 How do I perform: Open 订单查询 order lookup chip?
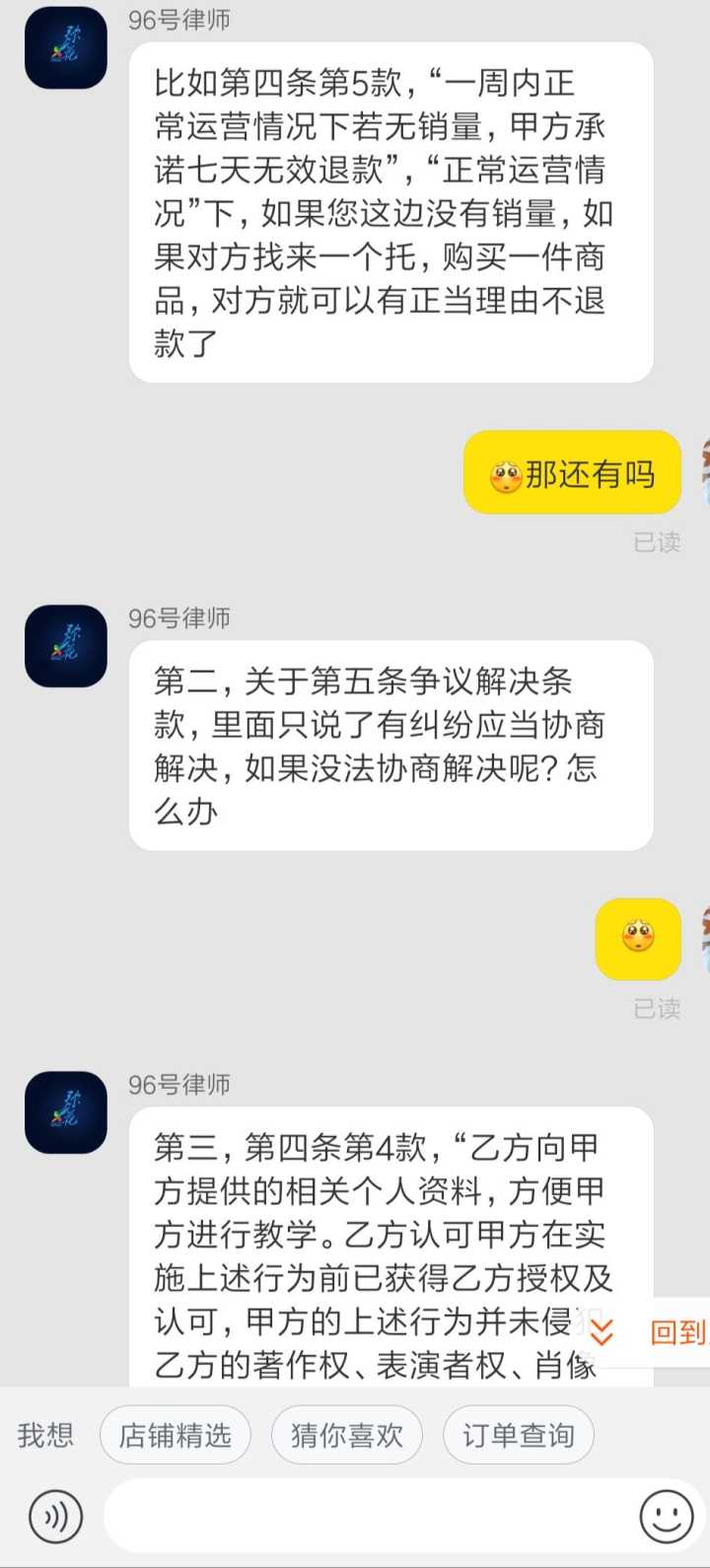519,1435
